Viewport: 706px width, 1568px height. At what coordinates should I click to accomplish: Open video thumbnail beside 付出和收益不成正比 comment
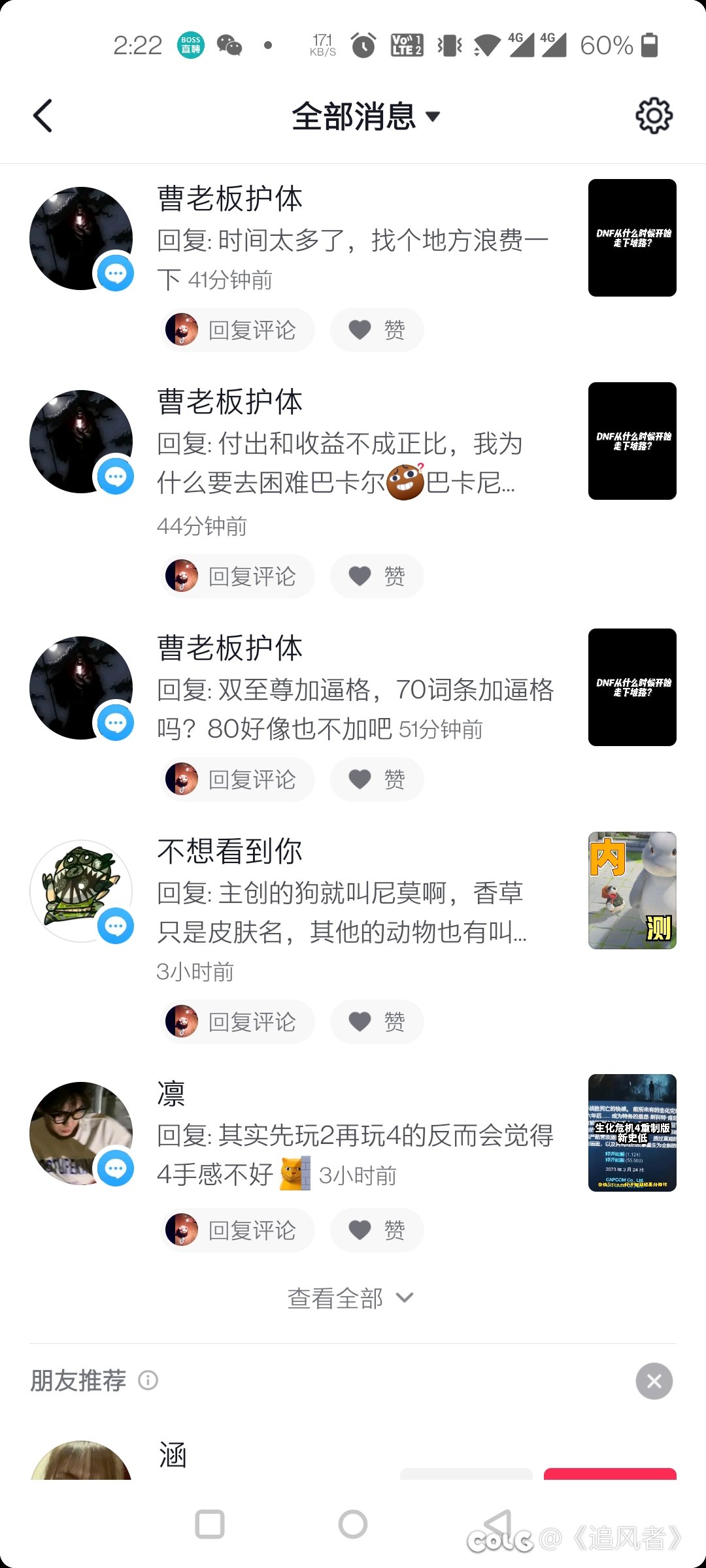[632, 441]
